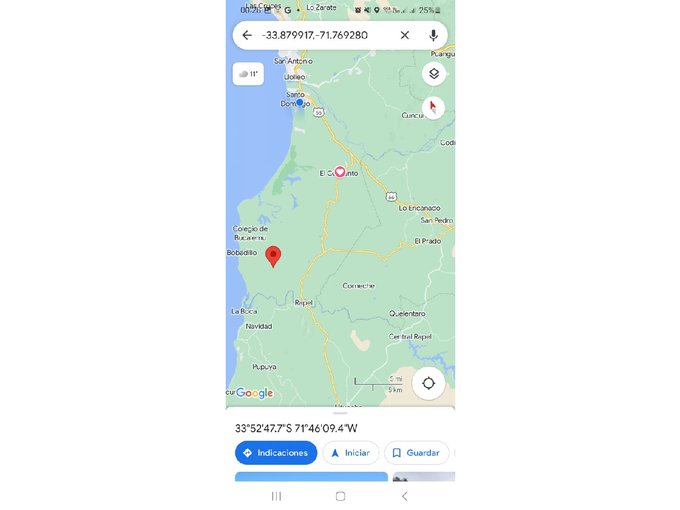This screenshot has width=680, height=510.
Task: Go to the Android home screen
Action: click(340, 496)
